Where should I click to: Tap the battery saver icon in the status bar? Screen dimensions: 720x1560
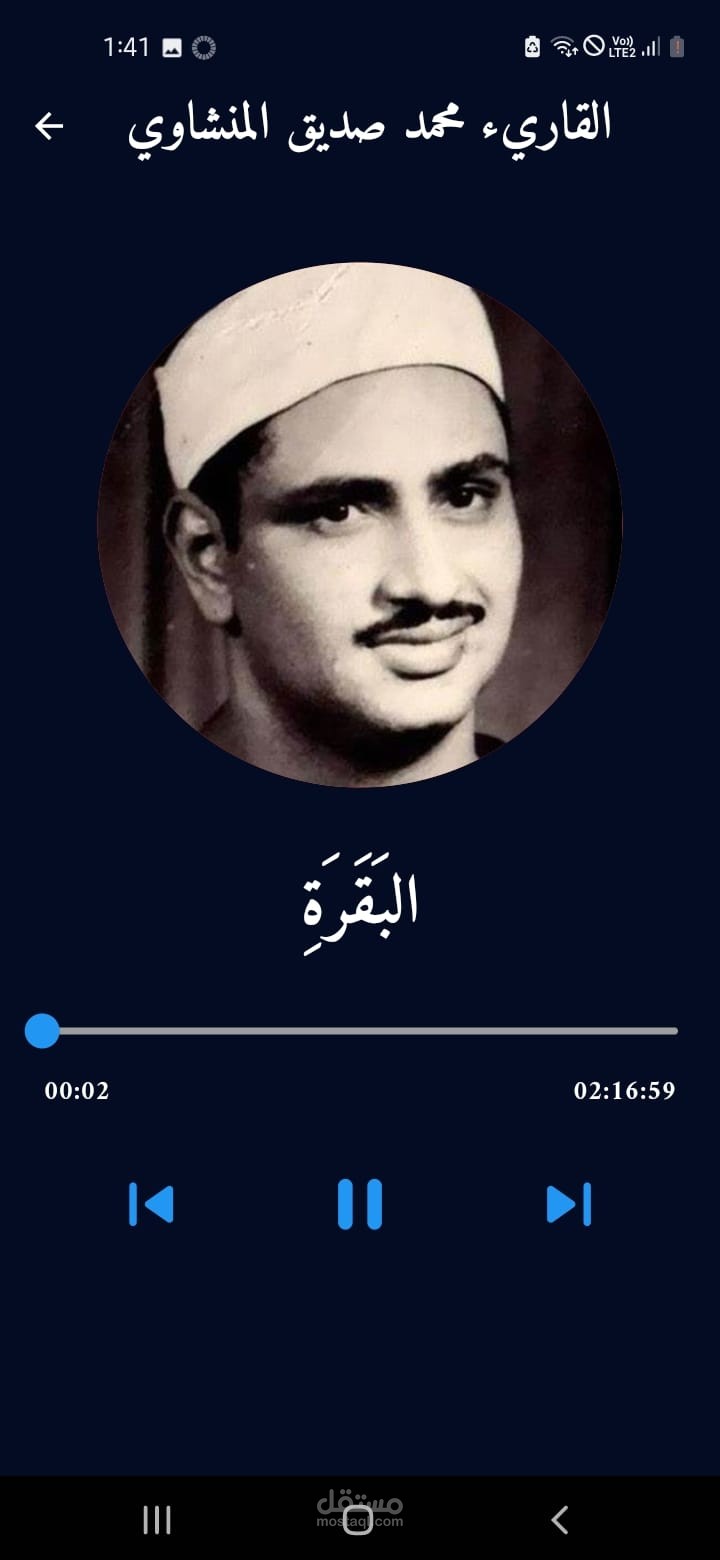(532, 45)
